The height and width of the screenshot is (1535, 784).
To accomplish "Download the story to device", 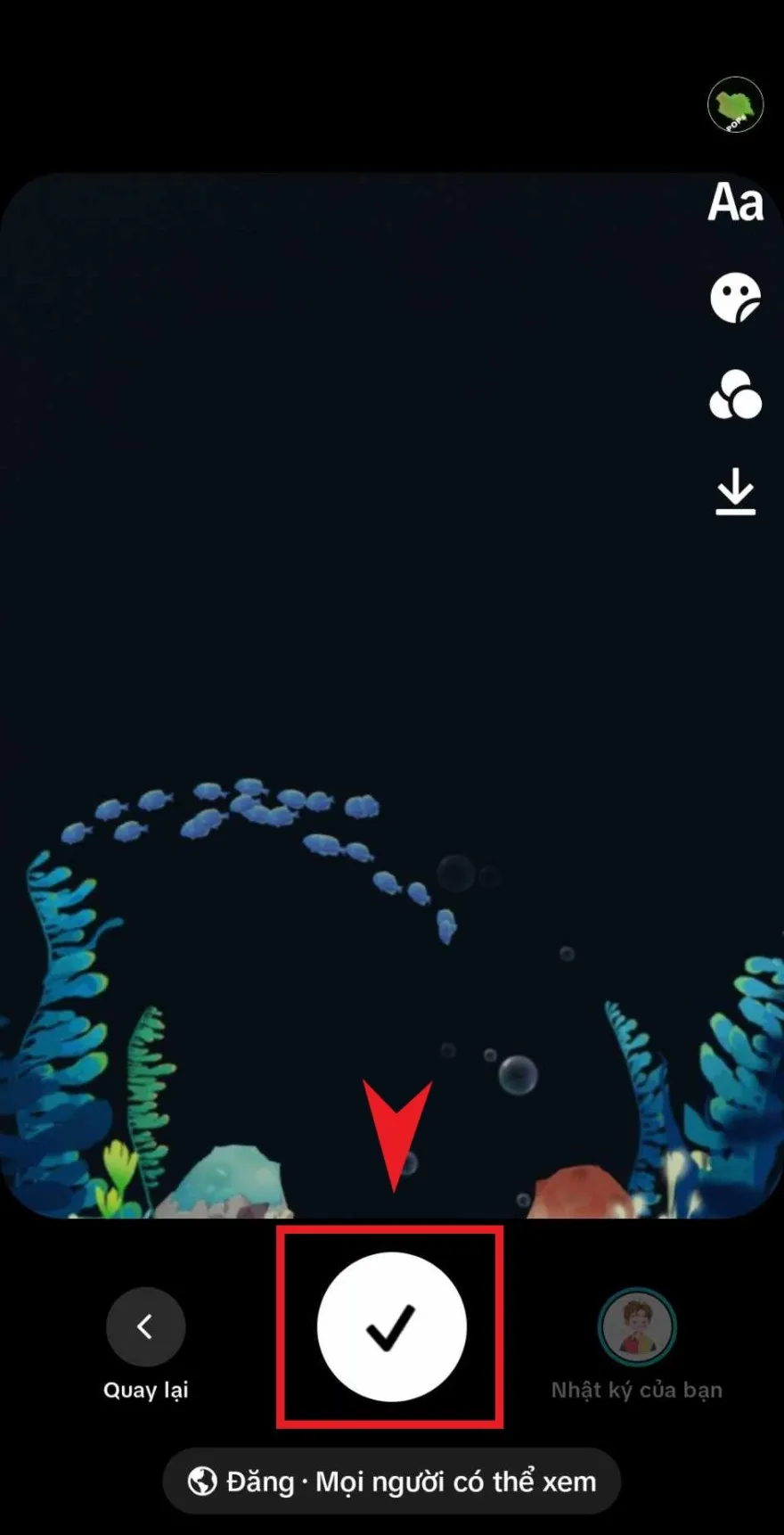I will click(x=735, y=492).
